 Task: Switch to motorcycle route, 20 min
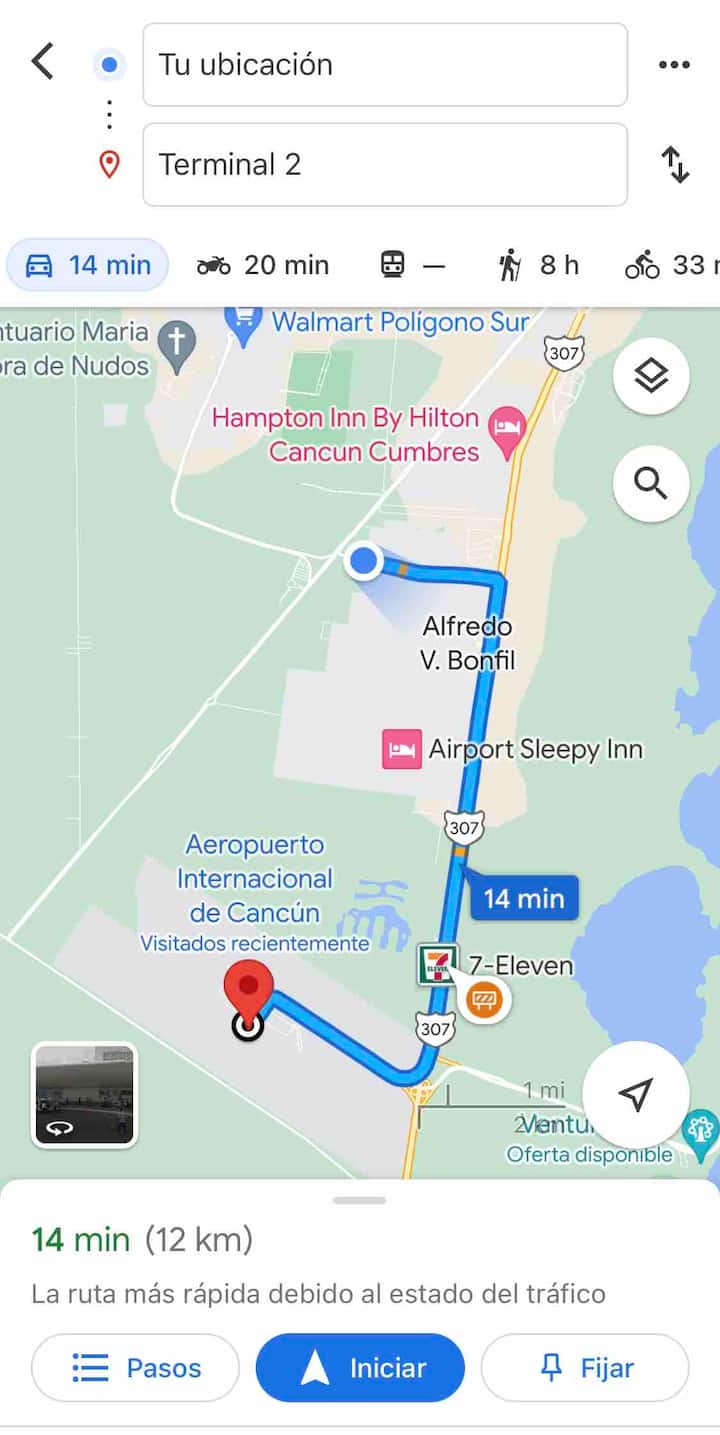263,265
